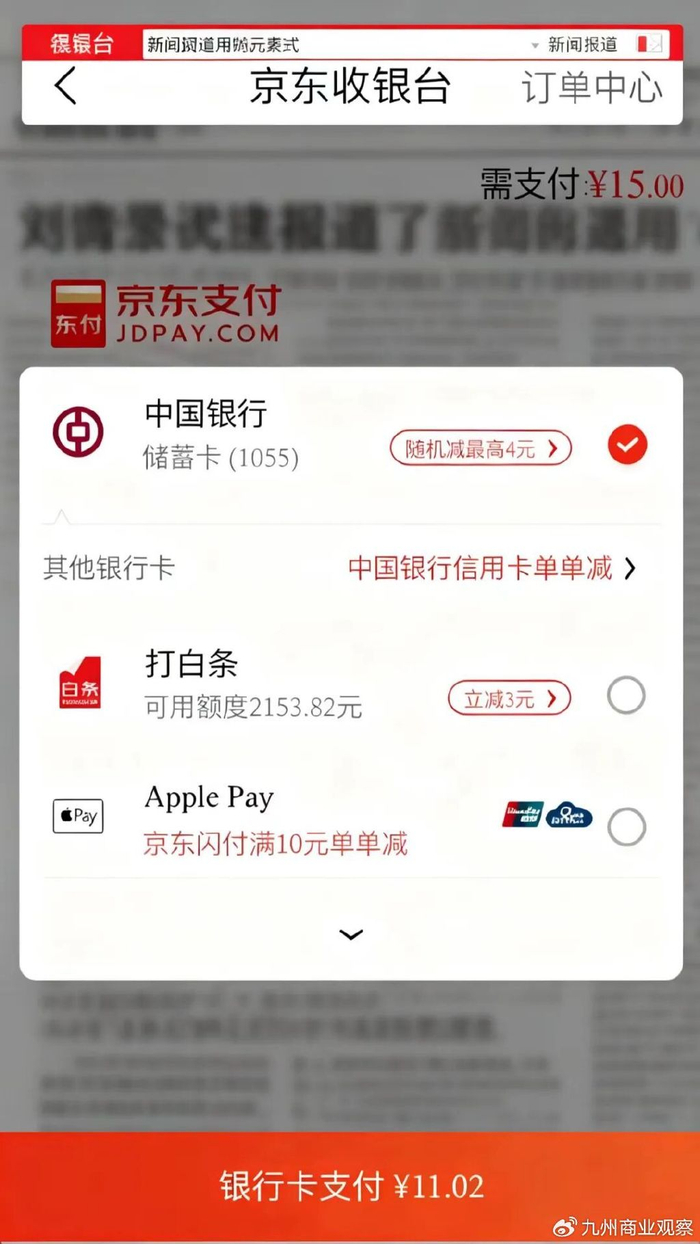Confirm 银行卡支付 ¥11.02
Image resolution: width=700 pixels, height=1244 pixels.
tap(350, 1187)
